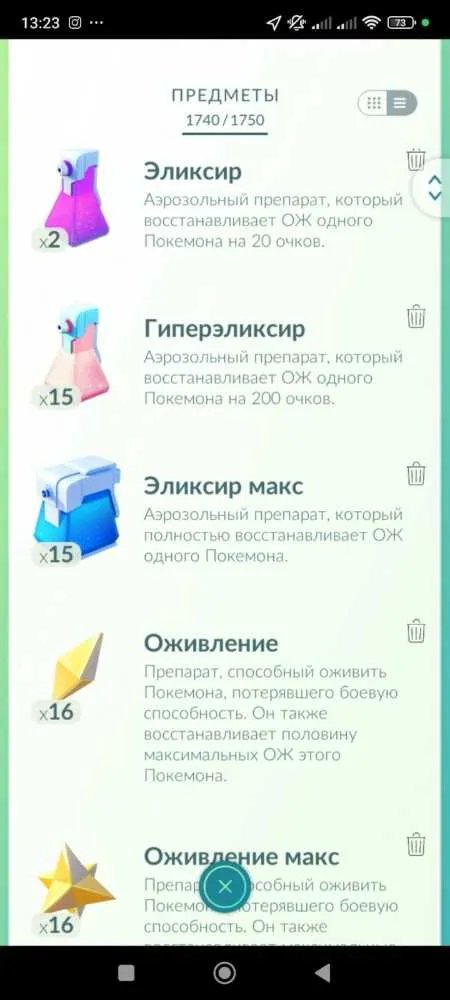This screenshot has height=1000, width=450.
Task: Go to the home screen
Action: (224, 973)
